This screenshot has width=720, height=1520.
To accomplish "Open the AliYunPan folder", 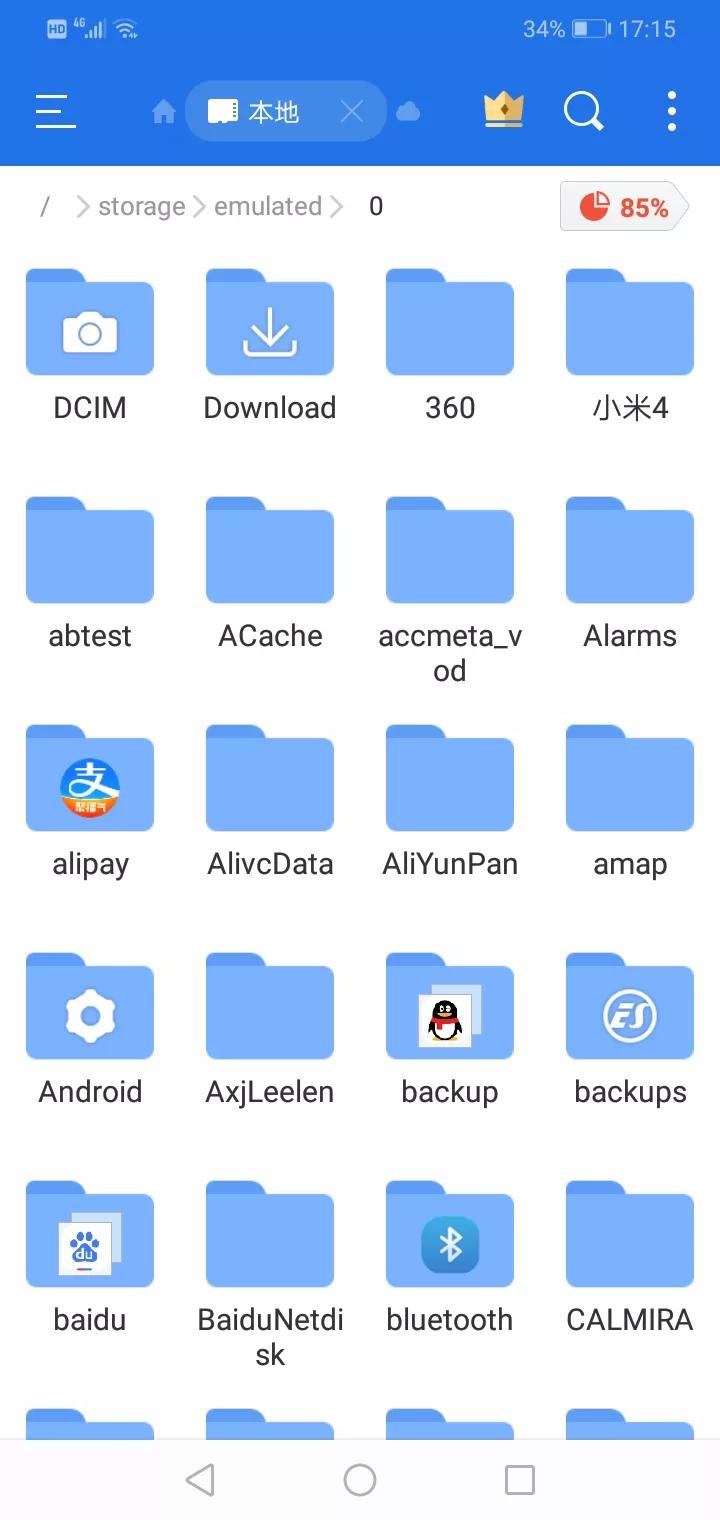I will coord(450,802).
